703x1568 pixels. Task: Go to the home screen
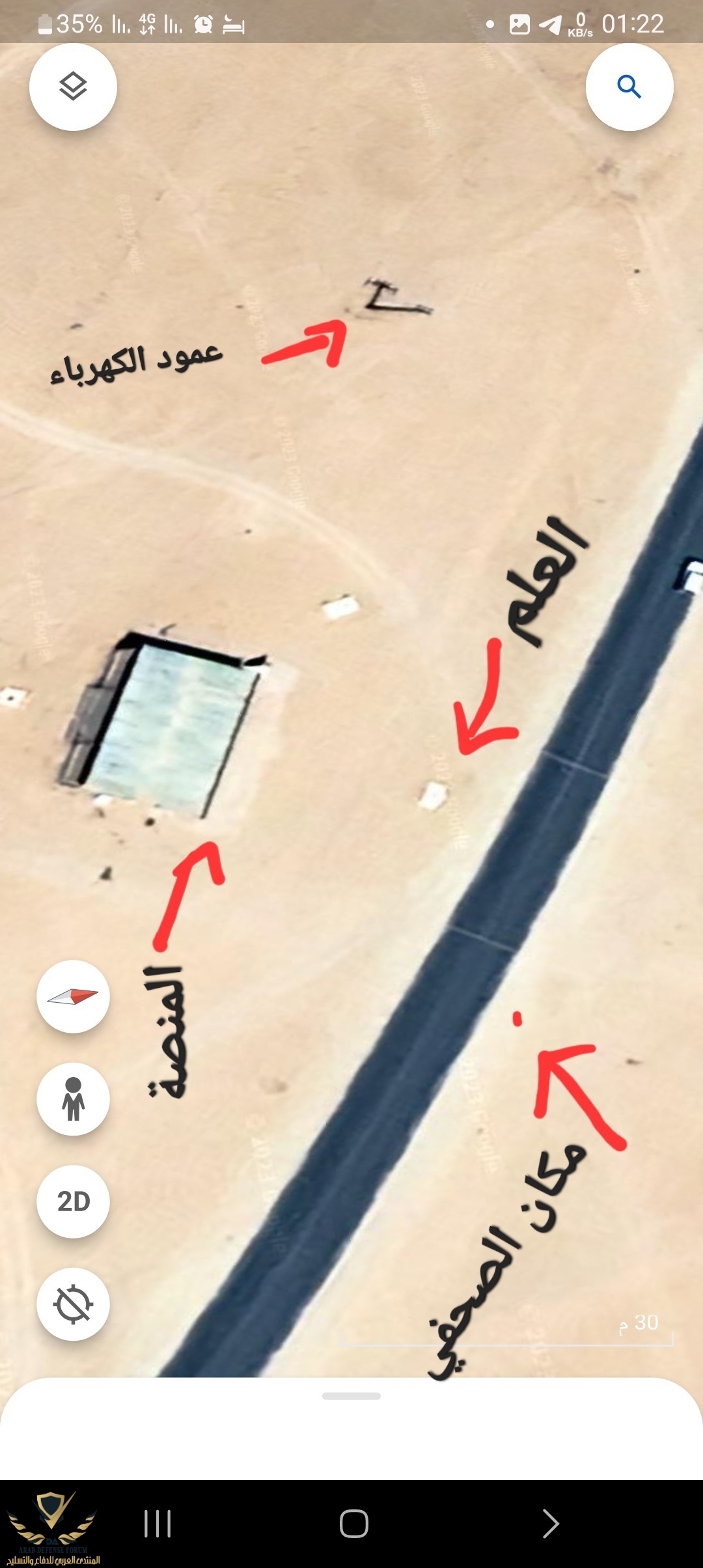coord(353,1524)
